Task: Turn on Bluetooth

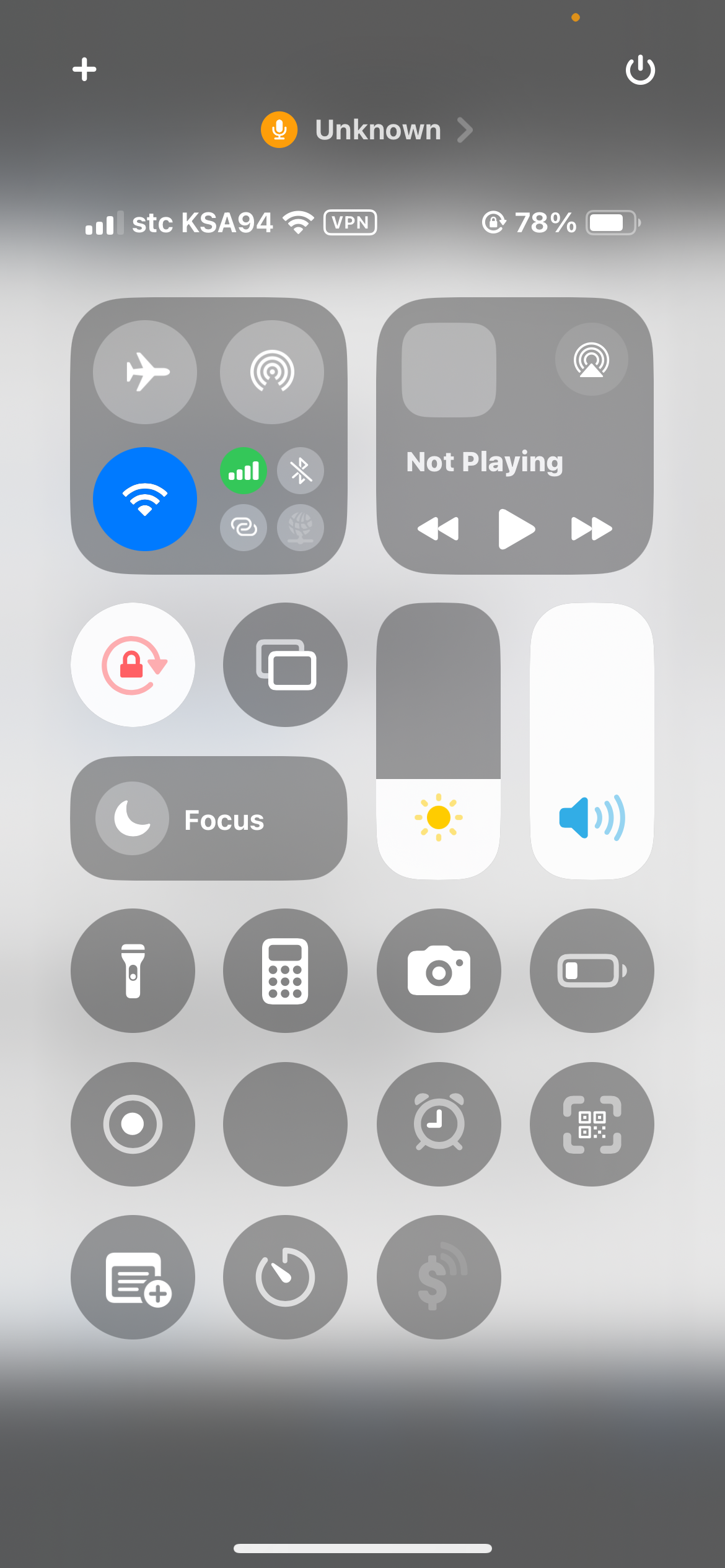Action: click(x=301, y=471)
